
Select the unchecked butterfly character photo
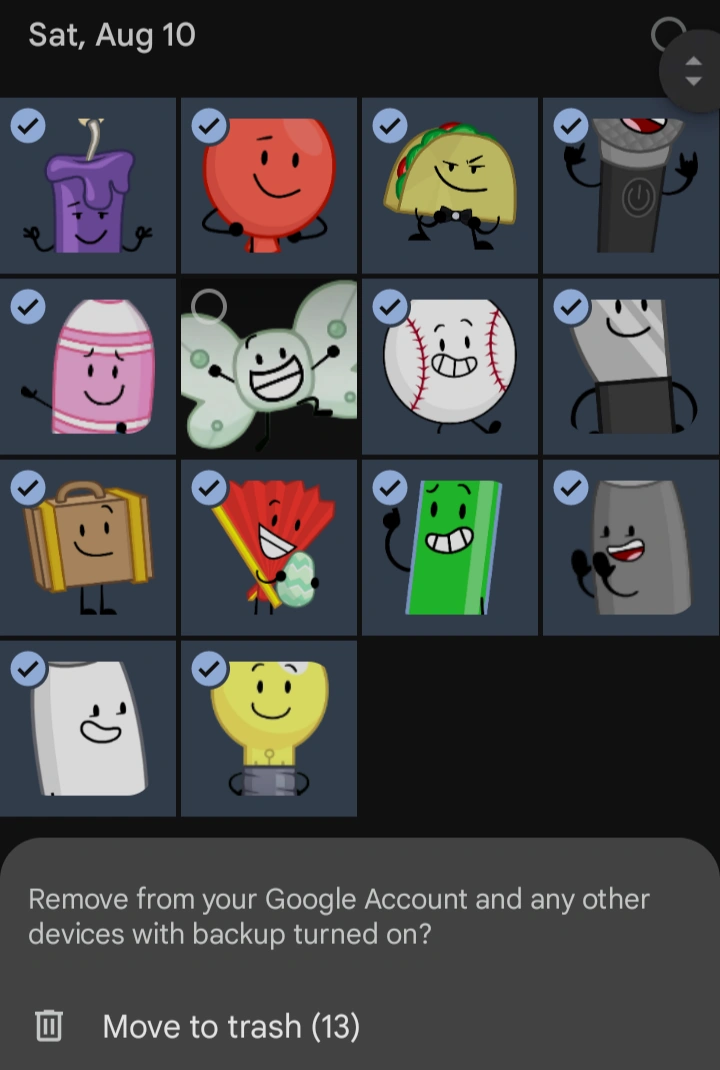208,306
